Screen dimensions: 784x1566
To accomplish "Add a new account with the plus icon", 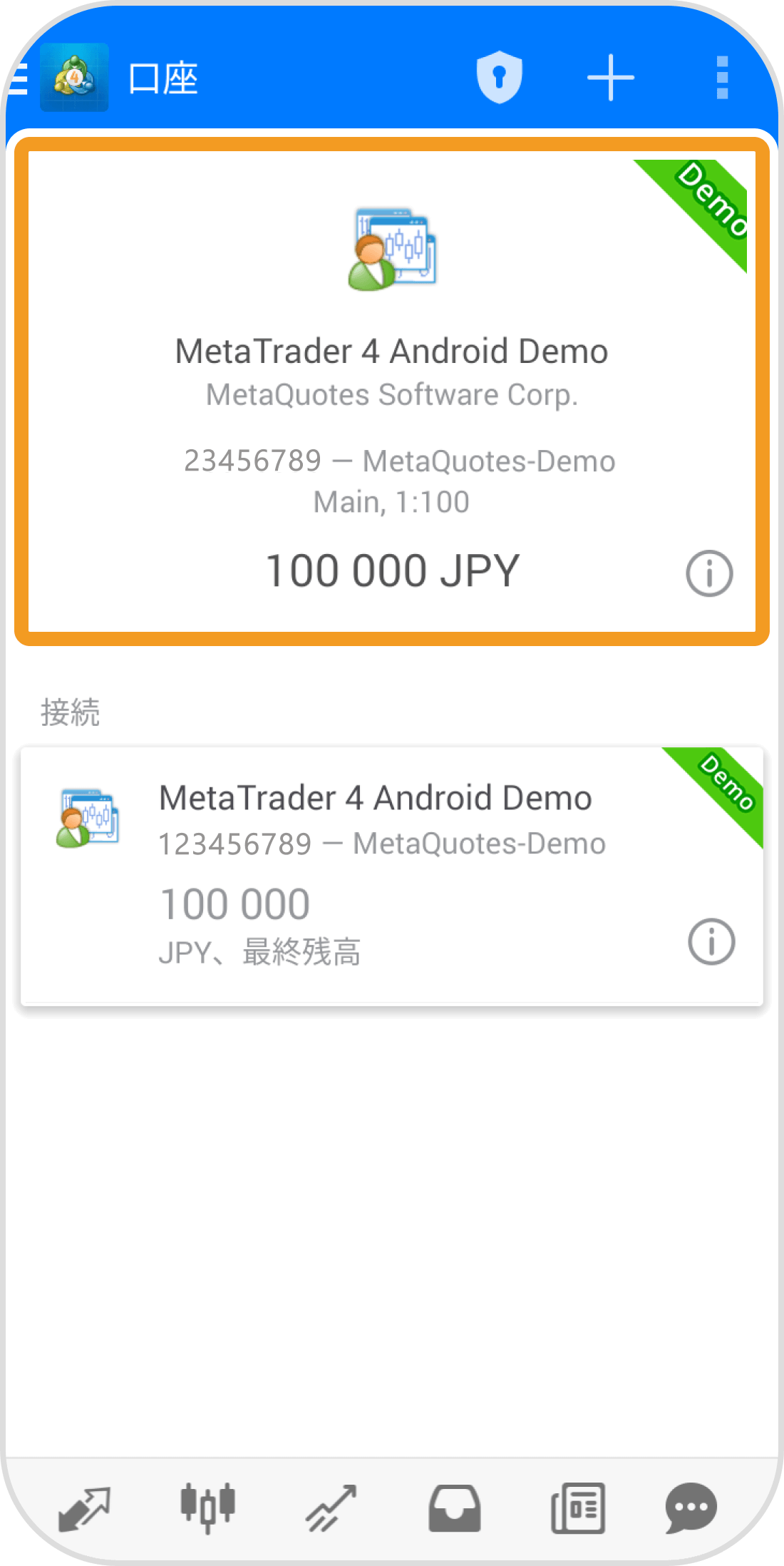I will click(611, 78).
